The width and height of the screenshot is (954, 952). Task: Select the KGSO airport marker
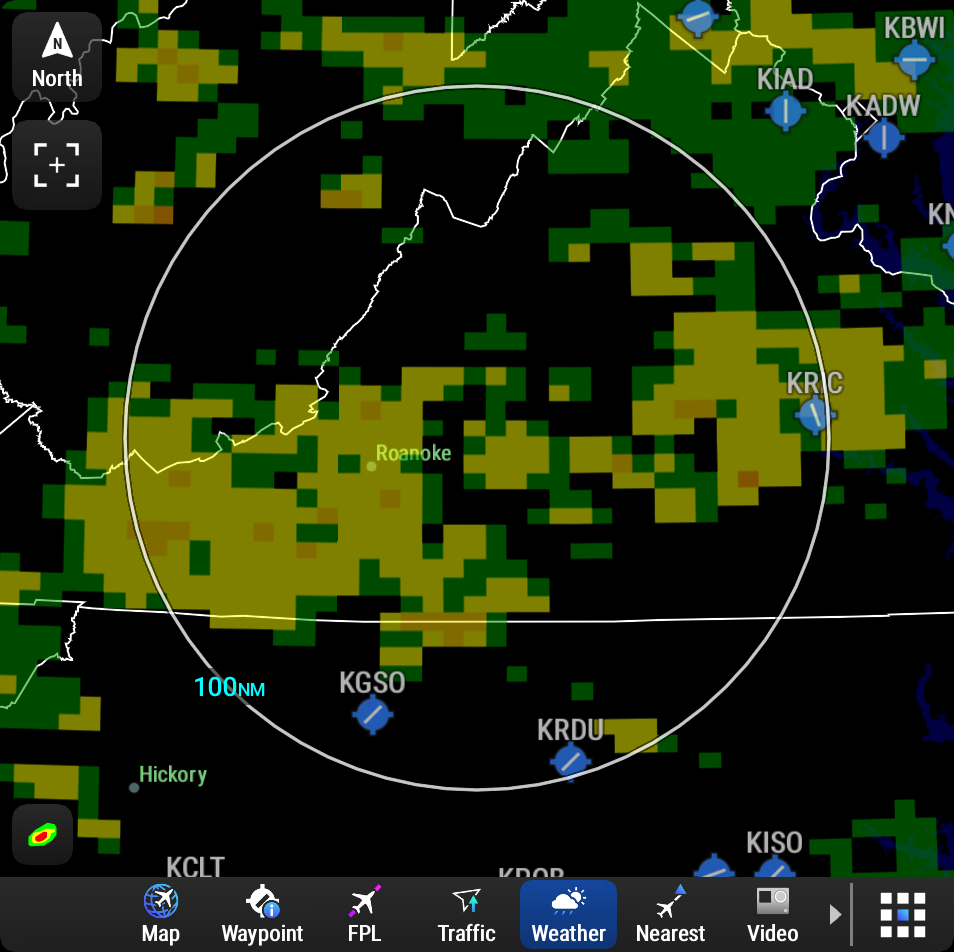pyautogui.click(x=373, y=714)
